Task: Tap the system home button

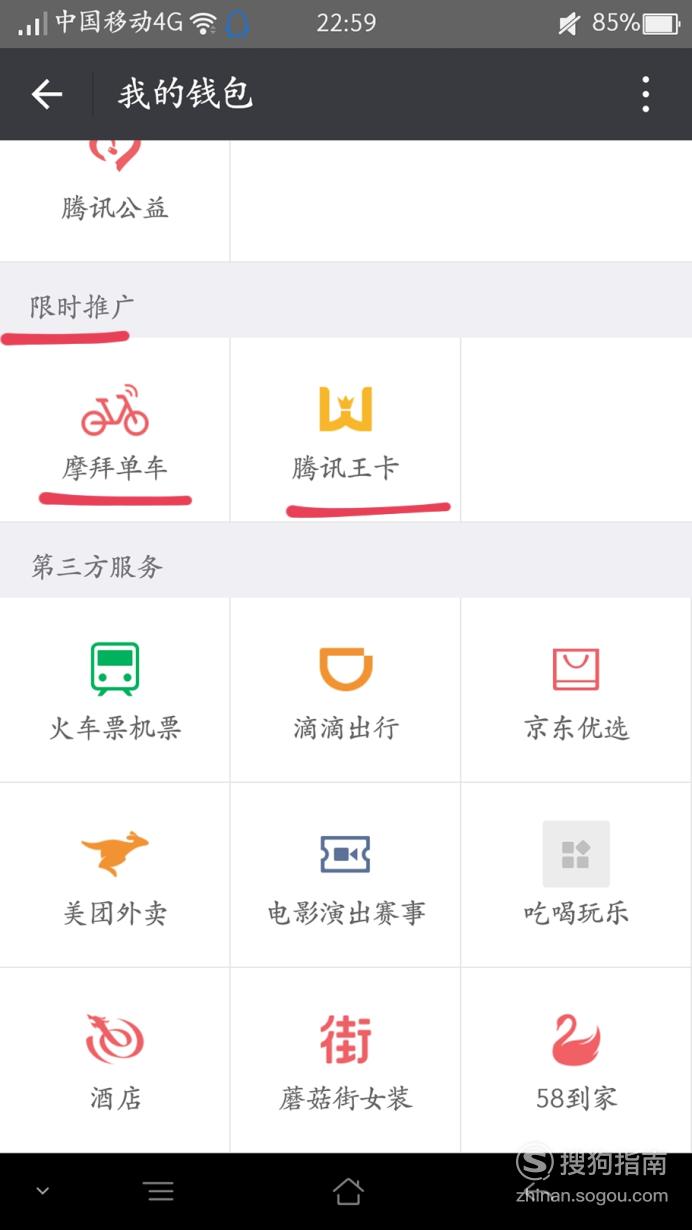Action: pos(347,1191)
